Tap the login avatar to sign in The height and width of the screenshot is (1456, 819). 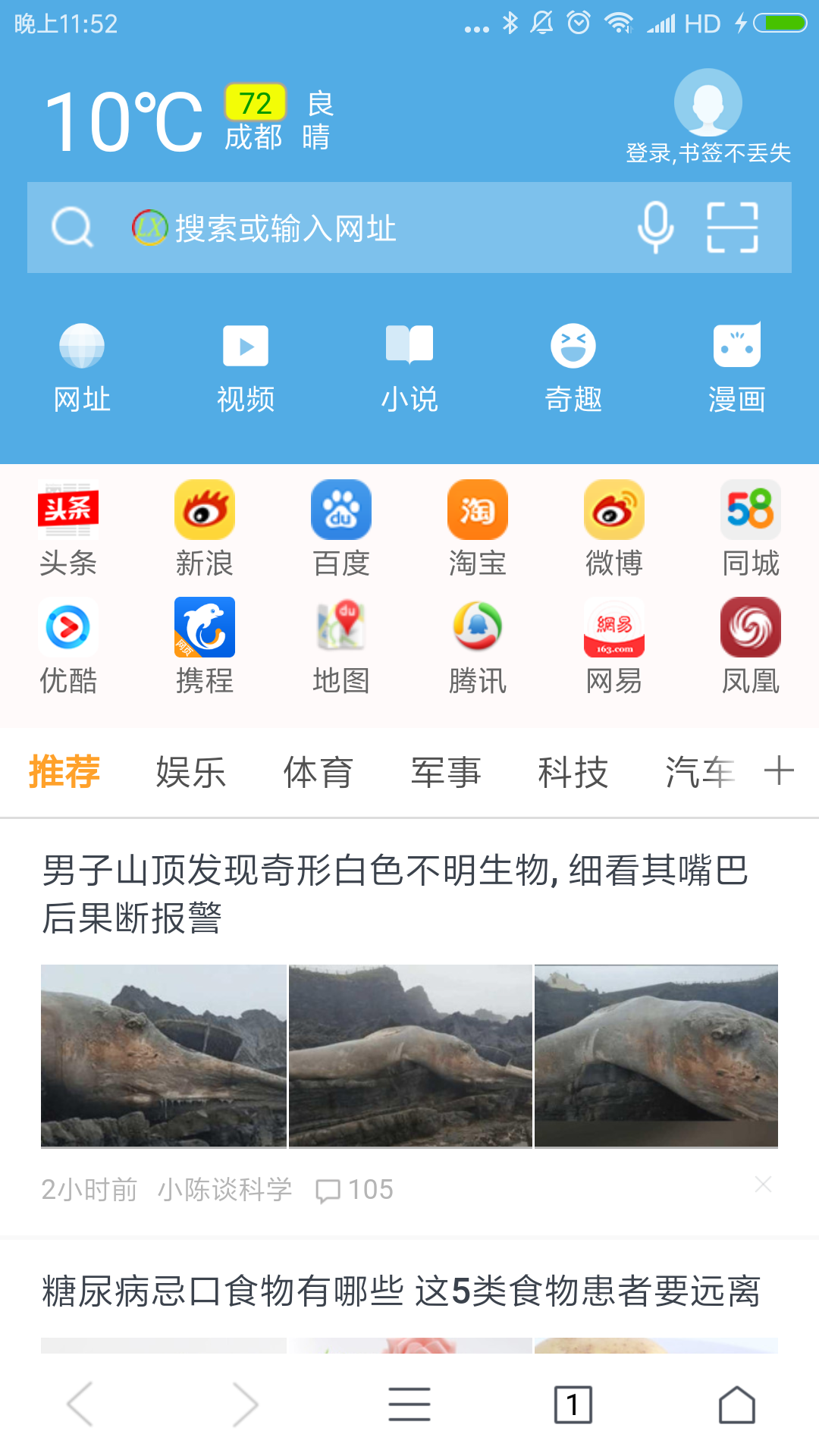tap(708, 103)
